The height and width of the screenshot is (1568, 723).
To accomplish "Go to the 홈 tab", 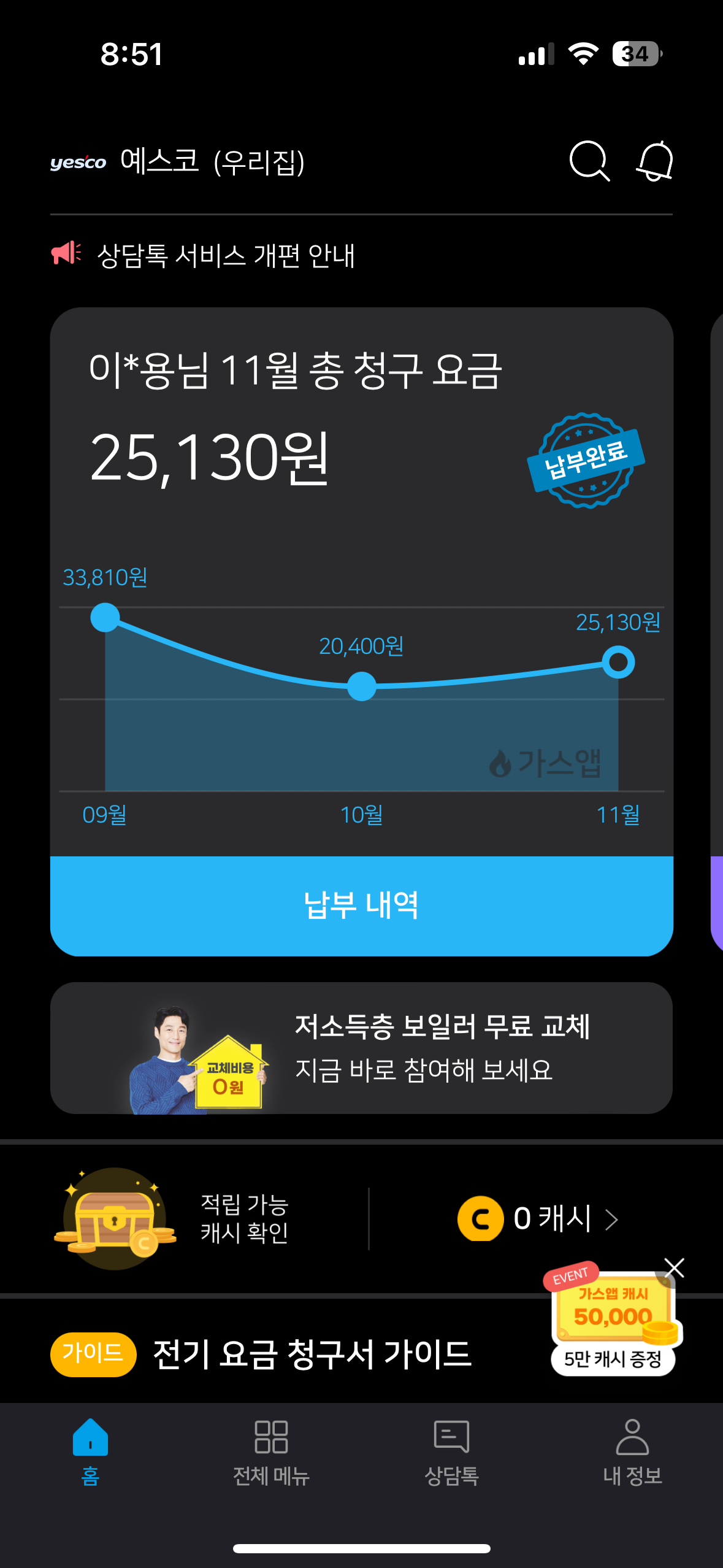I will (x=90, y=1451).
